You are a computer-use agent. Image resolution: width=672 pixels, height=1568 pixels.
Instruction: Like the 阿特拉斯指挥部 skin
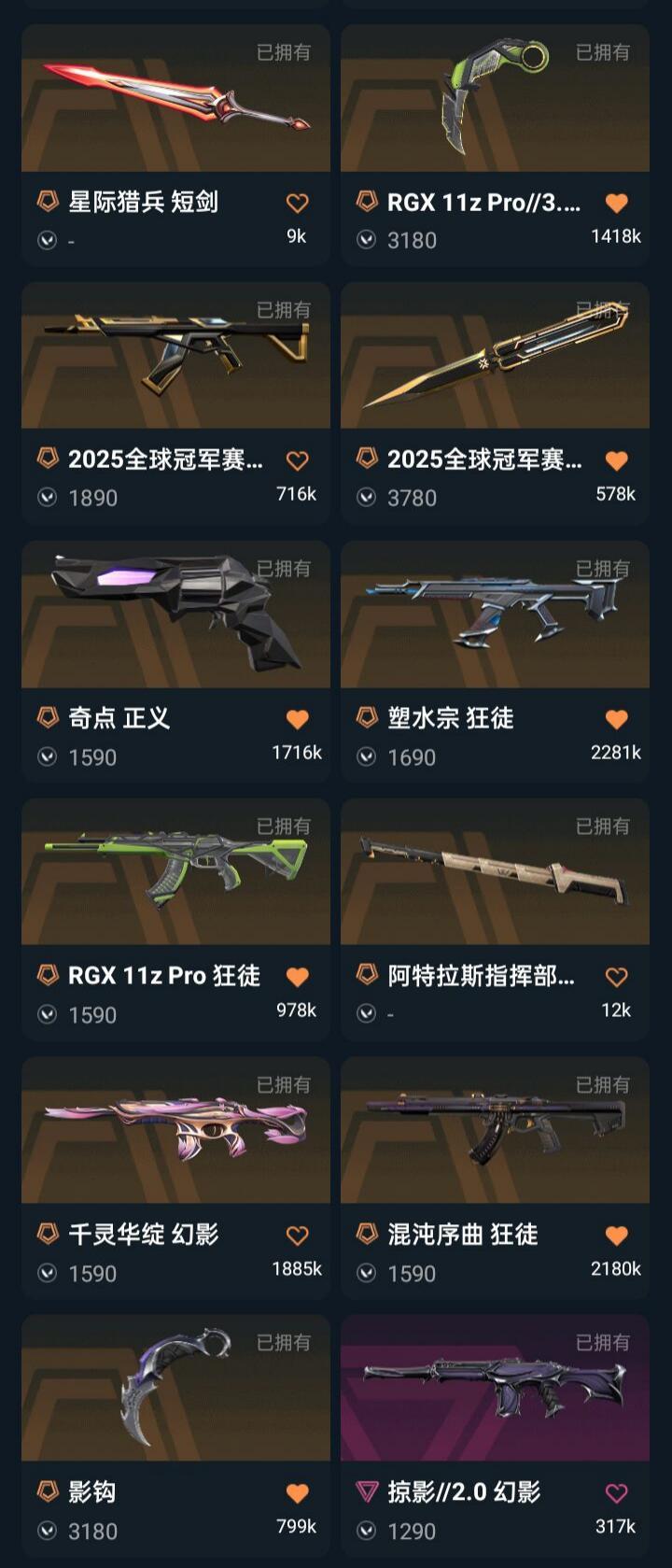[x=616, y=977]
